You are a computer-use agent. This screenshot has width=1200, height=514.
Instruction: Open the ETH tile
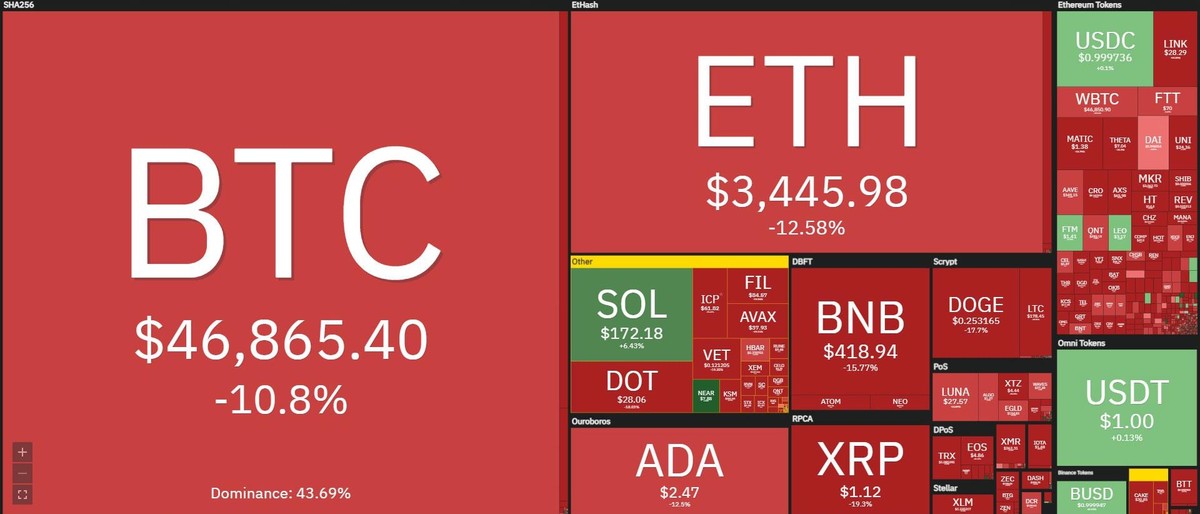(806, 130)
